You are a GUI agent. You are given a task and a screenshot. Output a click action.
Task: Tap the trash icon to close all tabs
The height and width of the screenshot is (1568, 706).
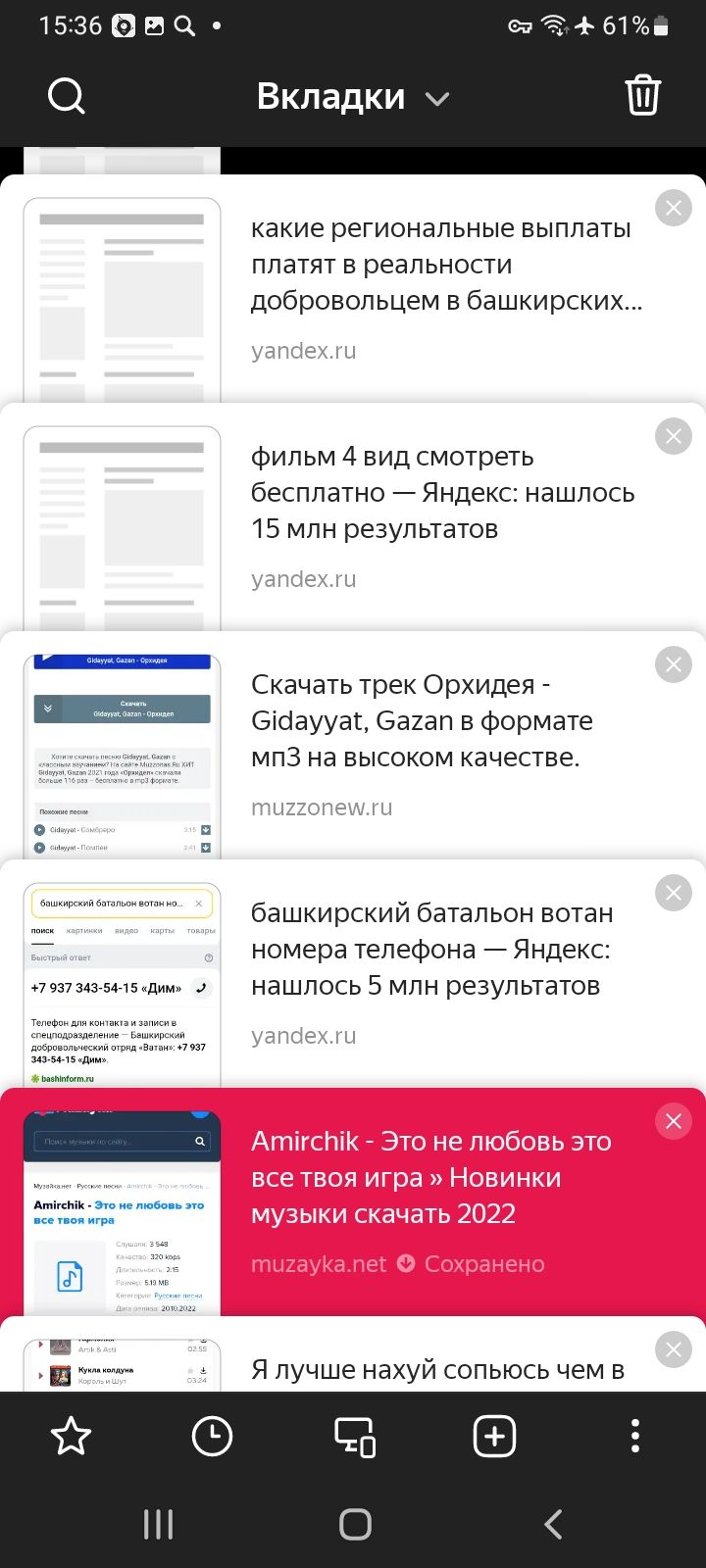(x=643, y=96)
